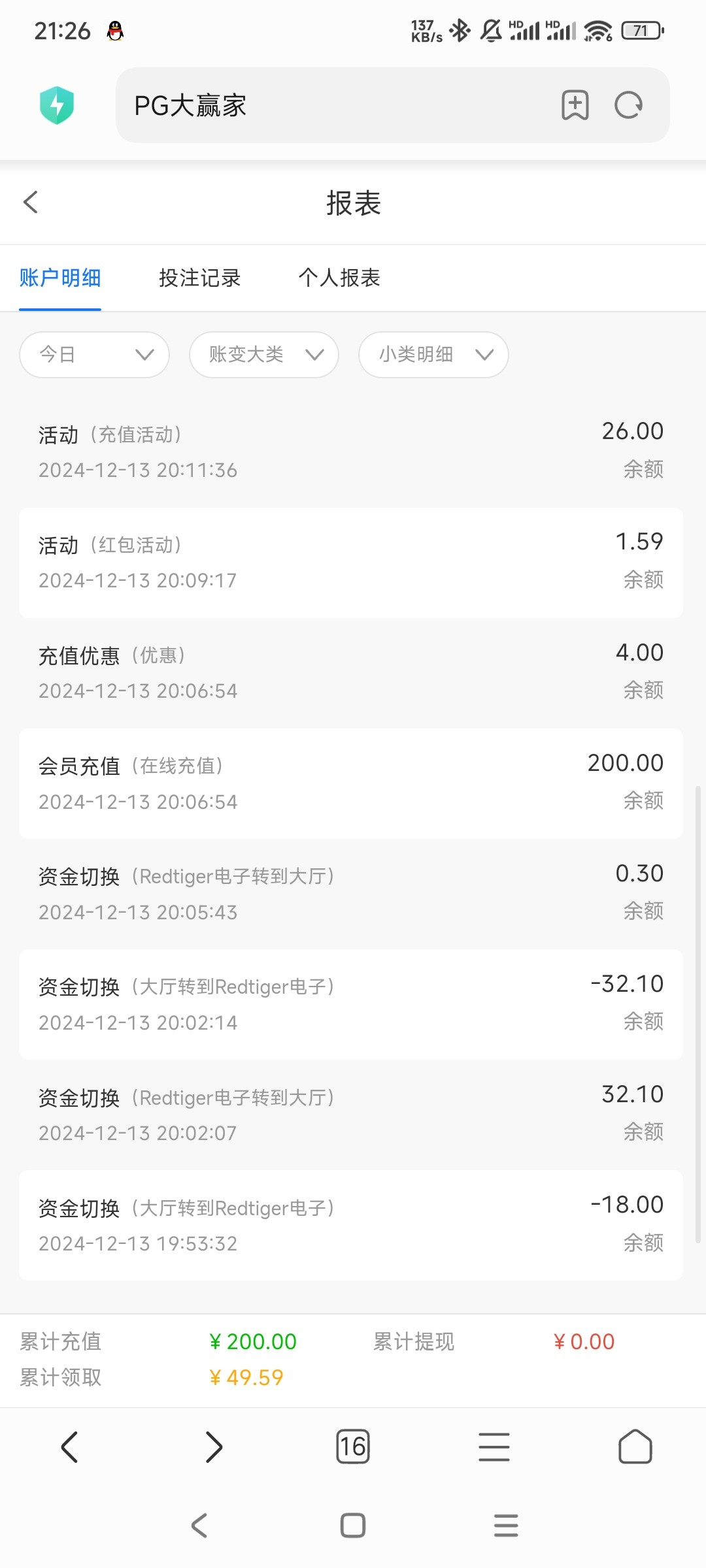The height and width of the screenshot is (1568, 706).
Task: Tap the QQ penguin icon in the status bar
Action: 114,31
